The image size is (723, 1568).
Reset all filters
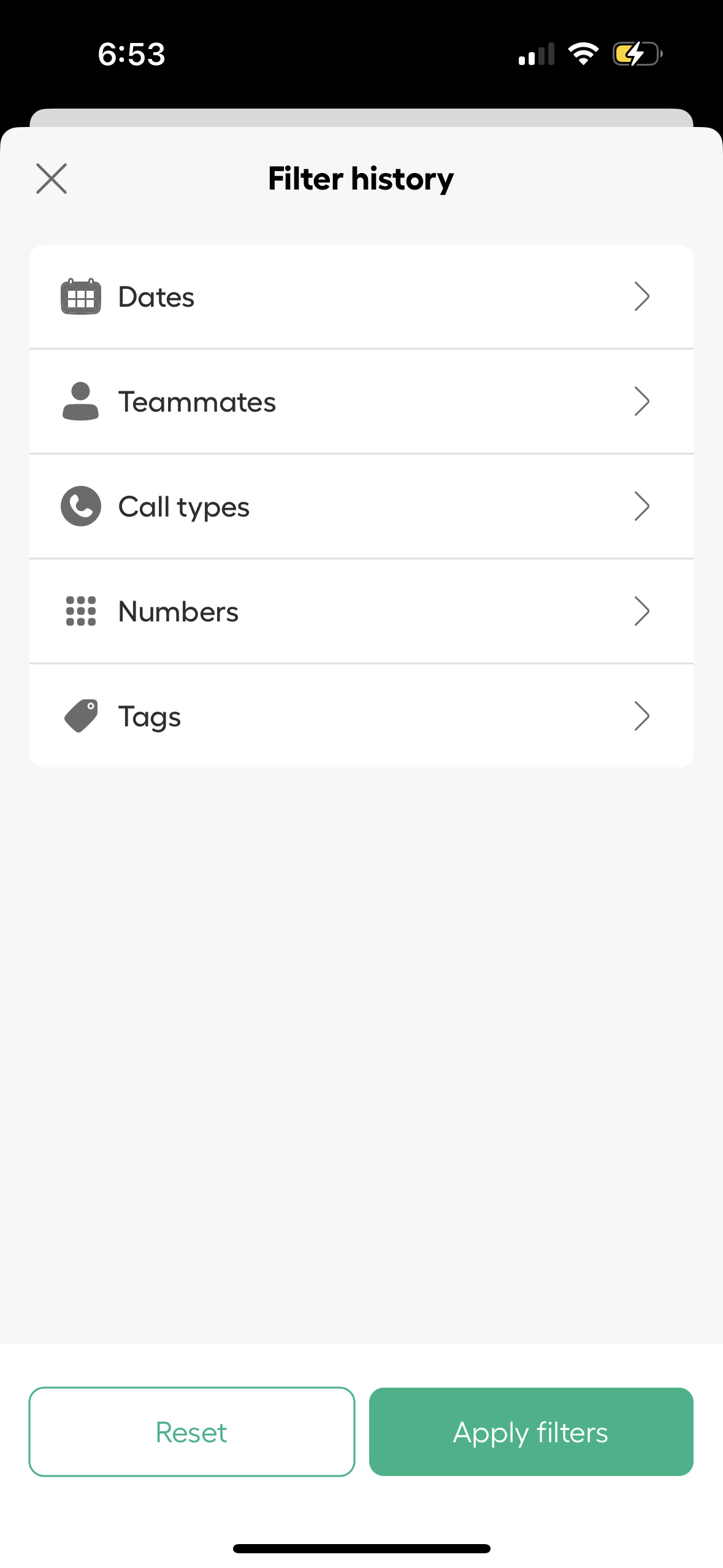click(192, 1432)
